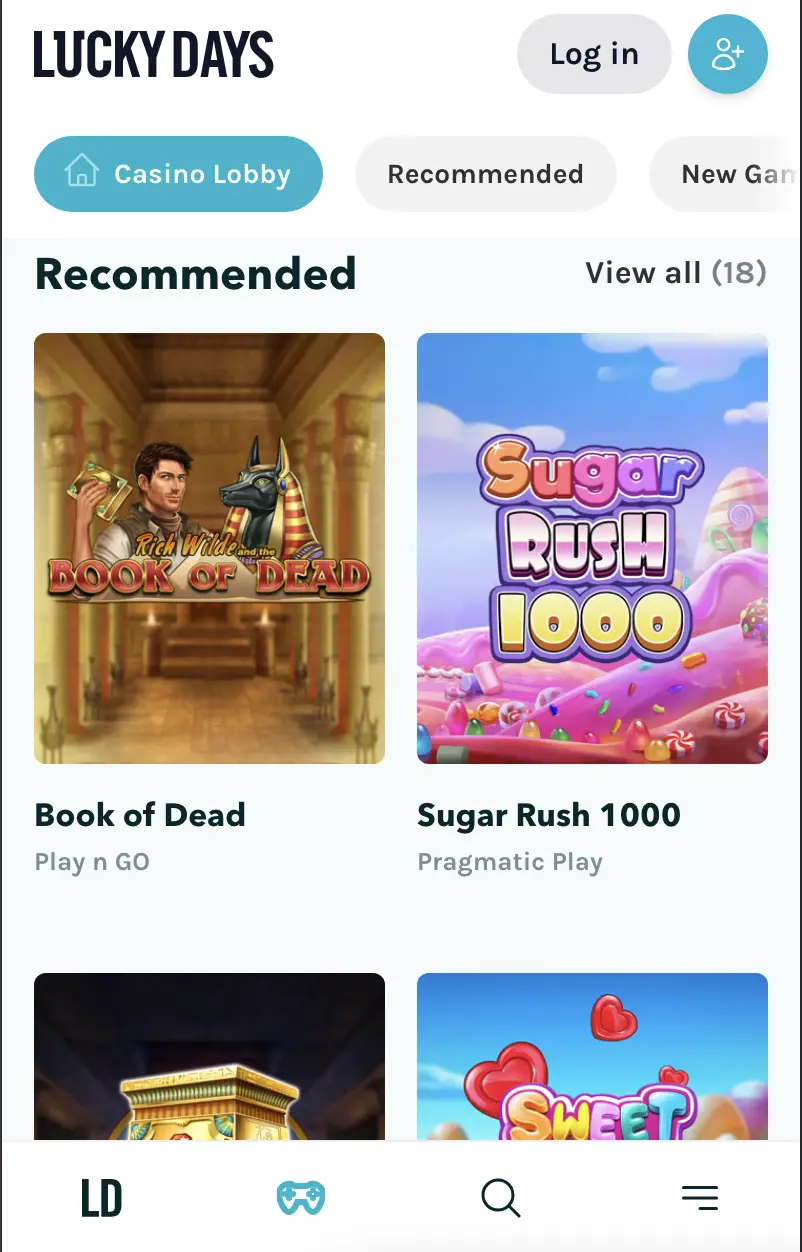Select the Casino Lobby chip

[178, 174]
